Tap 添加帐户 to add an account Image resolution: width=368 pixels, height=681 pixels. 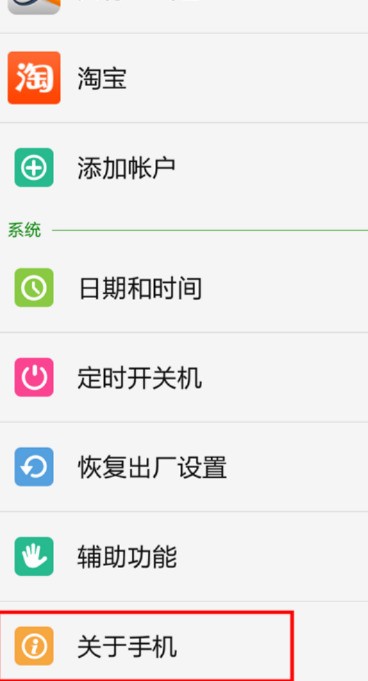pyautogui.click(x=184, y=168)
